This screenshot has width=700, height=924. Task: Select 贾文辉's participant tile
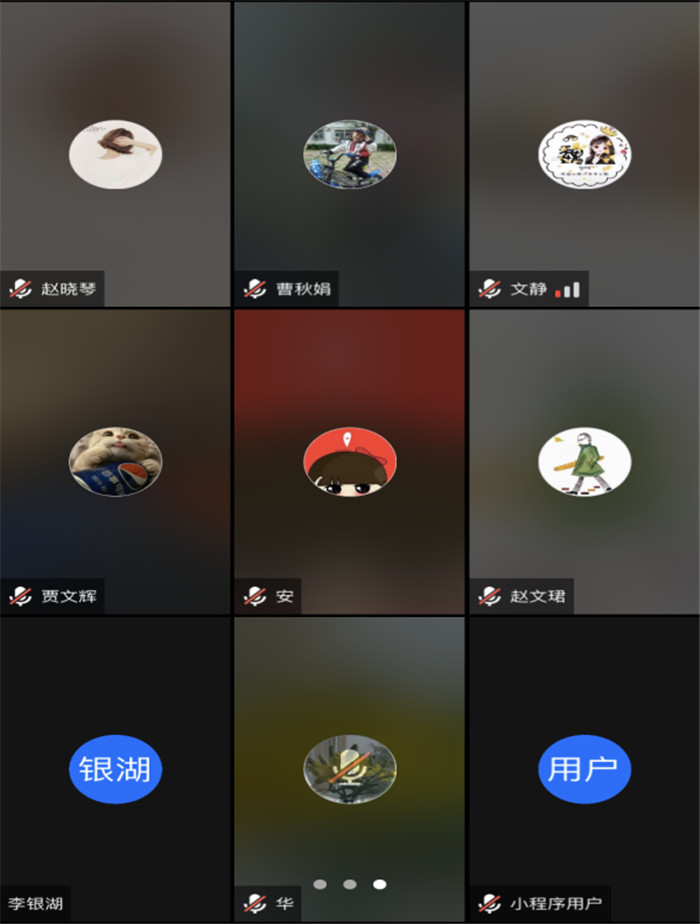115,462
